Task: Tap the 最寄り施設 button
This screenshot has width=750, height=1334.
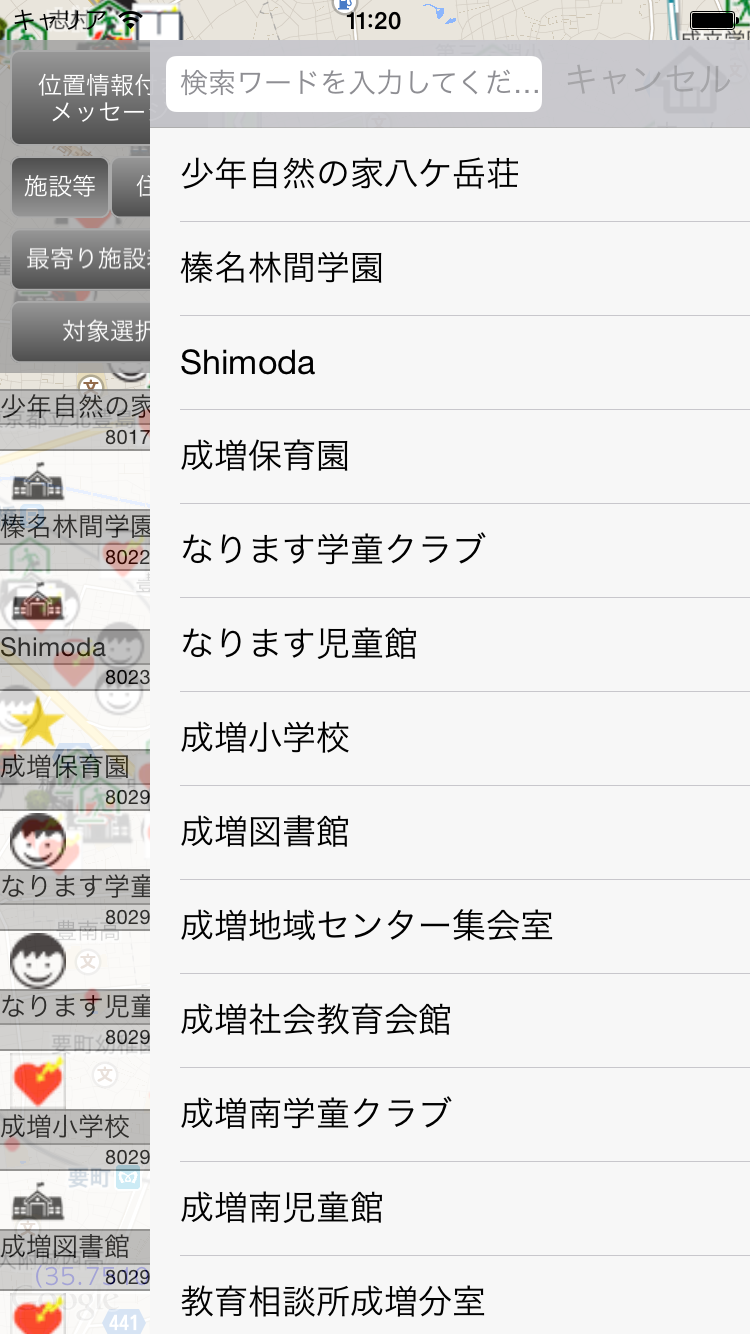Action: (x=82, y=260)
